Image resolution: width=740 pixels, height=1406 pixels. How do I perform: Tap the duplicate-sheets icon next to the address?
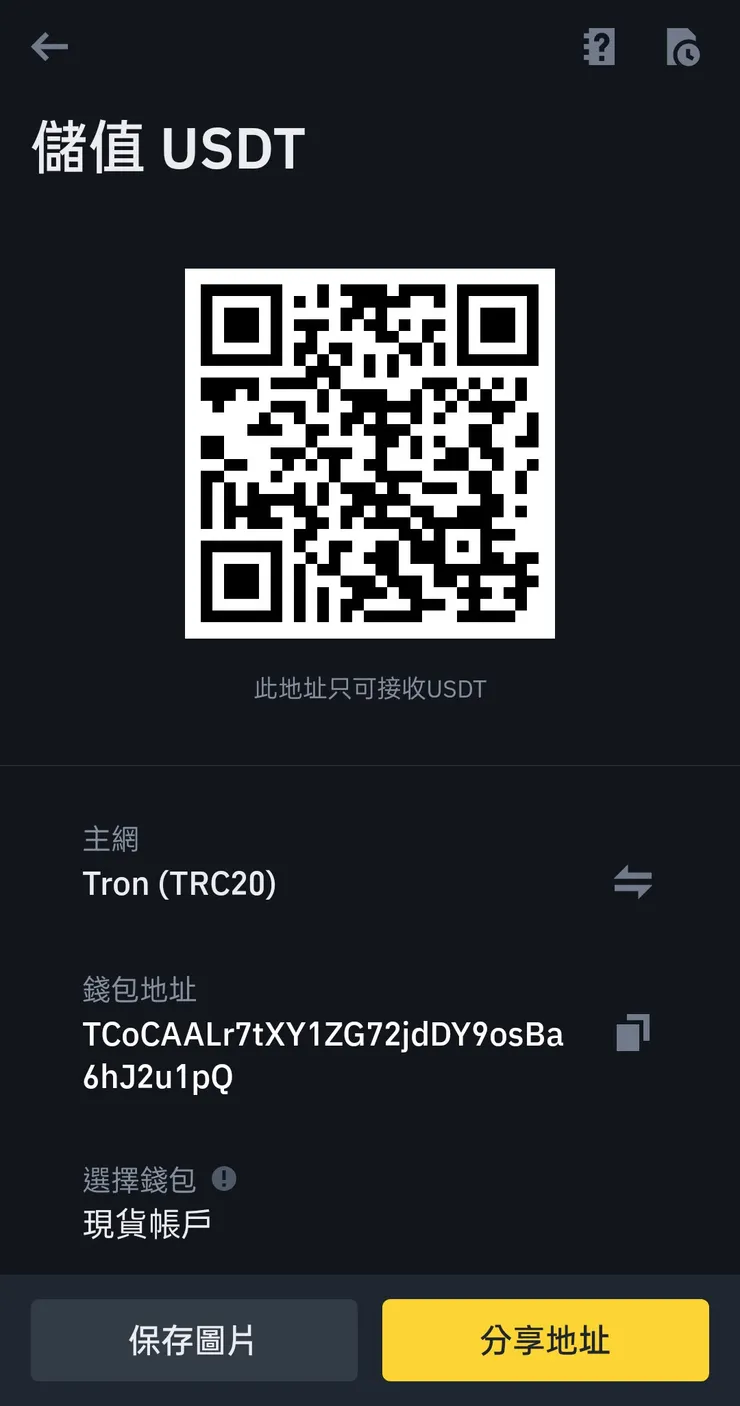630,1034
